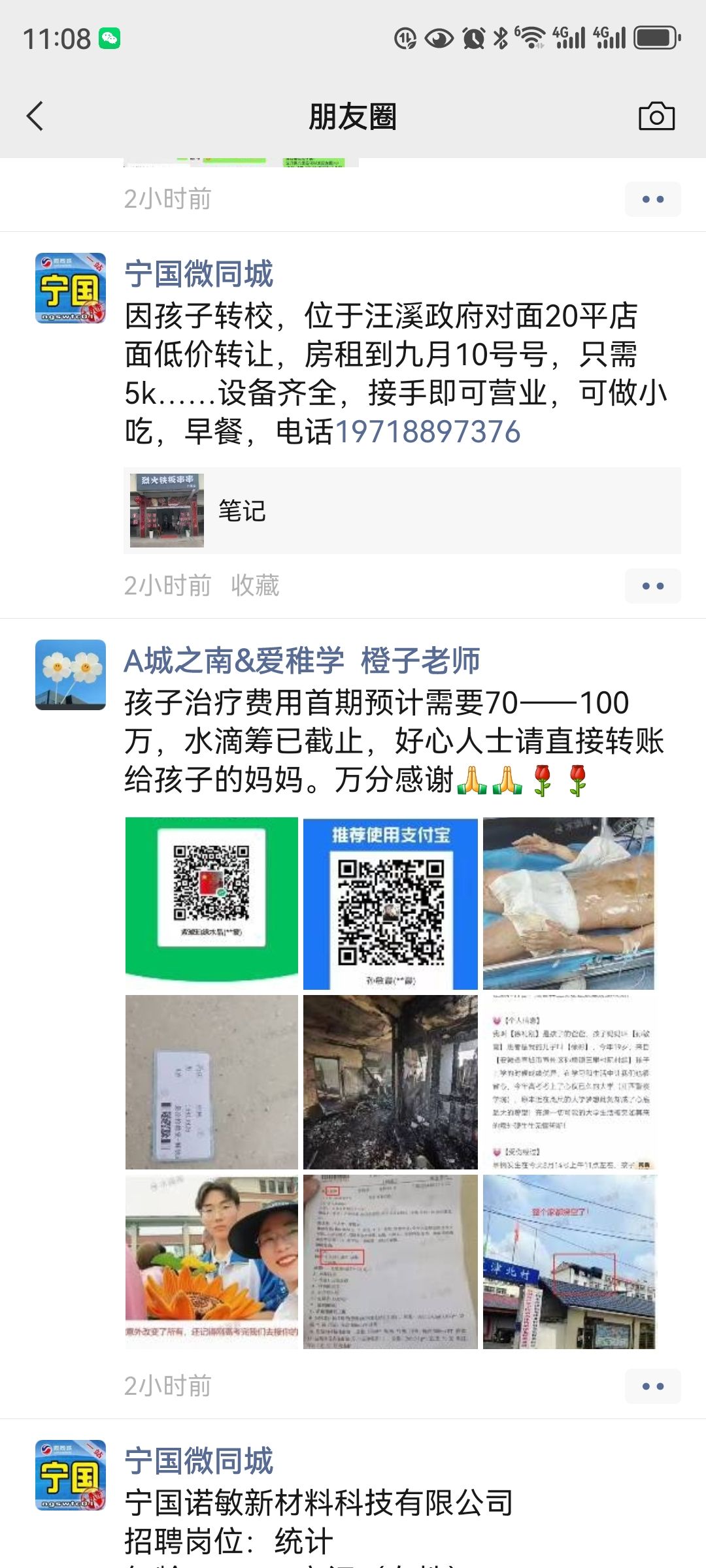Open 收藏 link under store transfer post
Screen dimensions: 706x1568
pyautogui.click(x=255, y=585)
